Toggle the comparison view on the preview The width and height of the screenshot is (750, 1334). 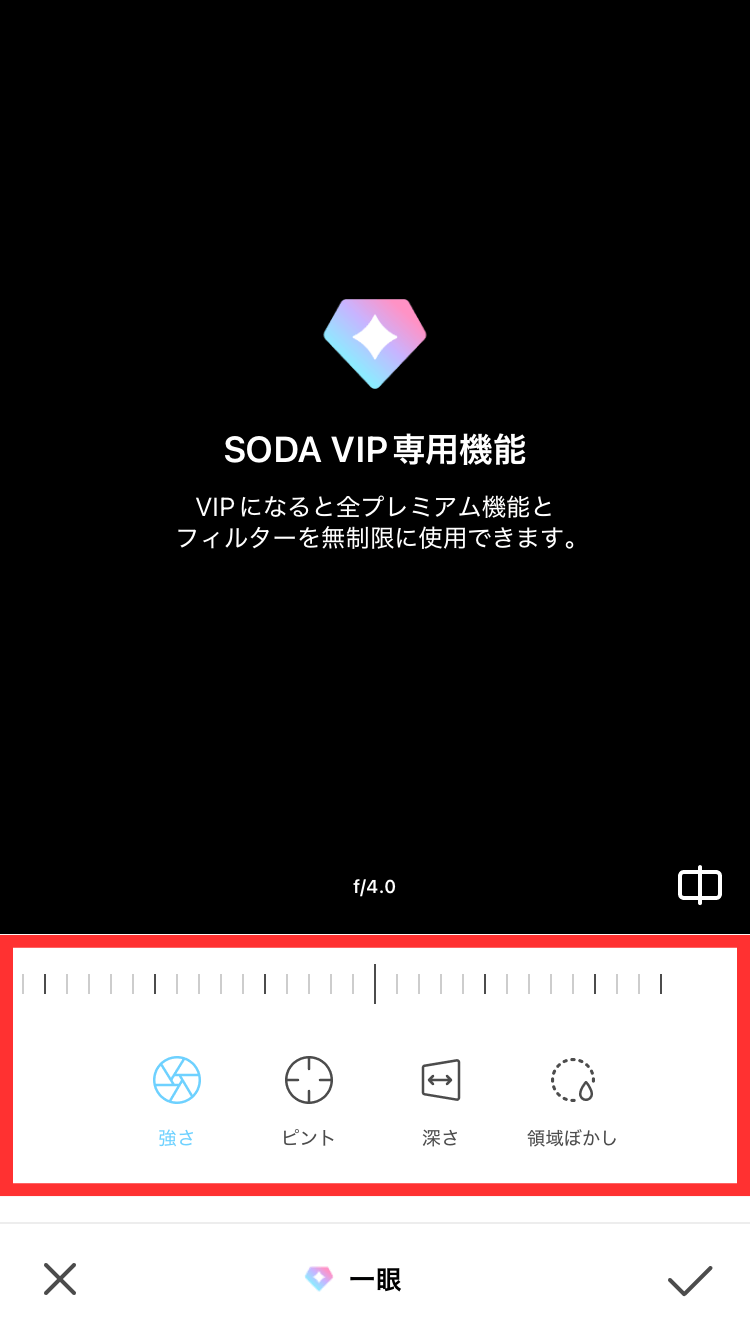700,885
